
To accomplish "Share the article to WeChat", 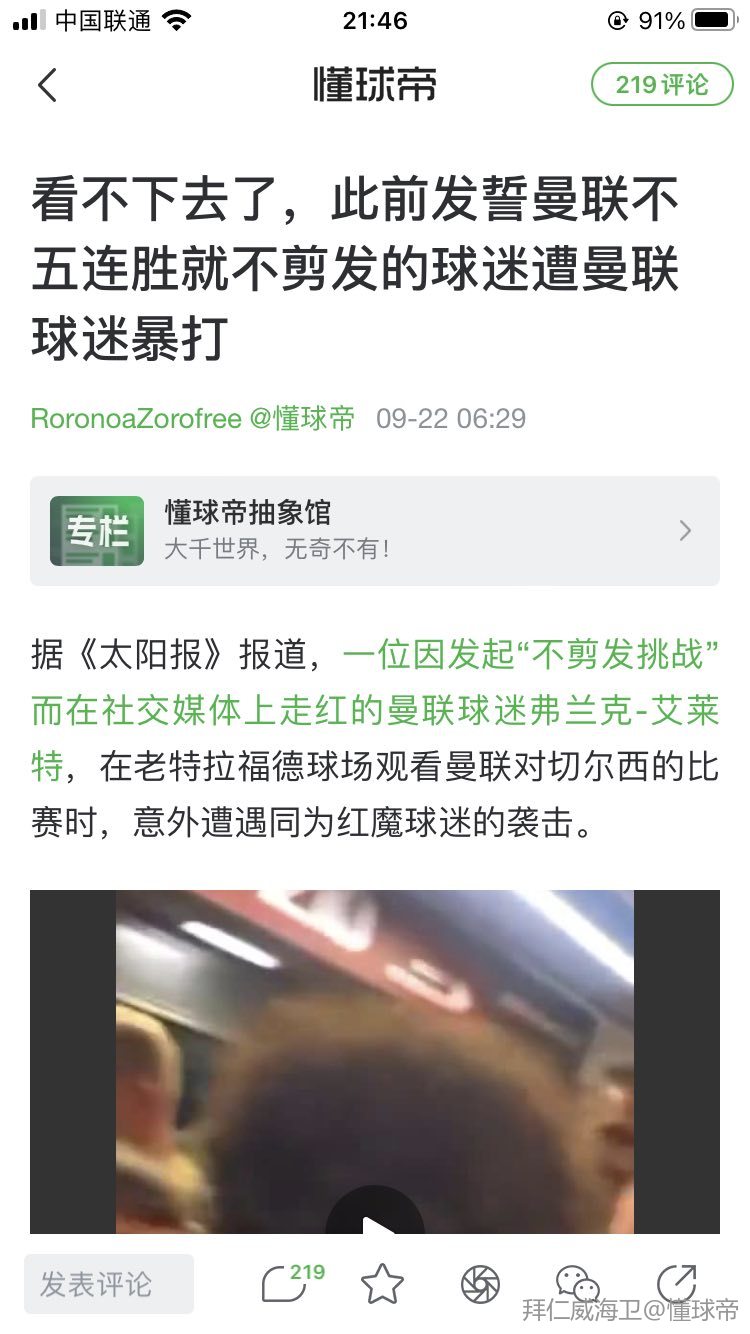I will (x=577, y=1284).
